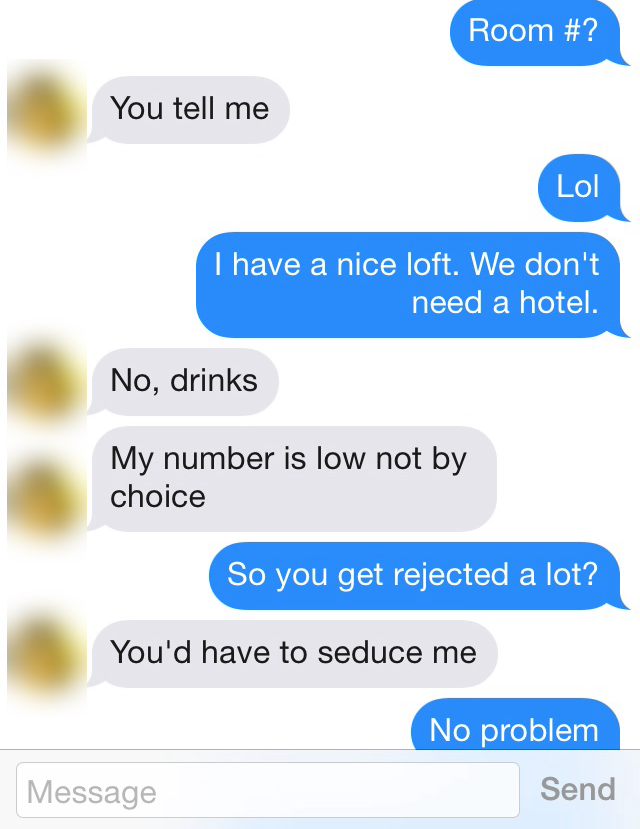Screen dimensions: 640x829
Task: Open the avatar next to 'You tell me'
Action: tap(44, 112)
